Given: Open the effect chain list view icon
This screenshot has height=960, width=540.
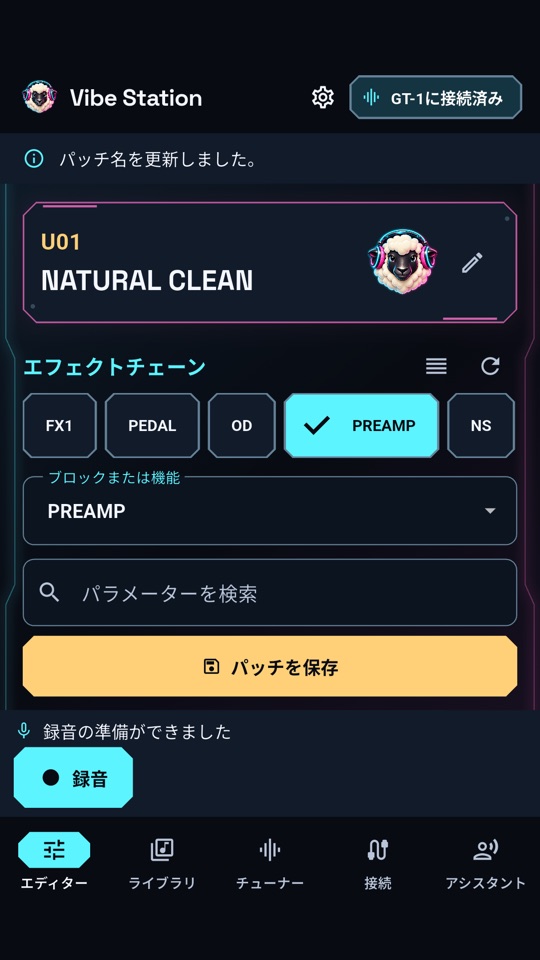Looking at the screenshot, I should click(x=436, y=366).
